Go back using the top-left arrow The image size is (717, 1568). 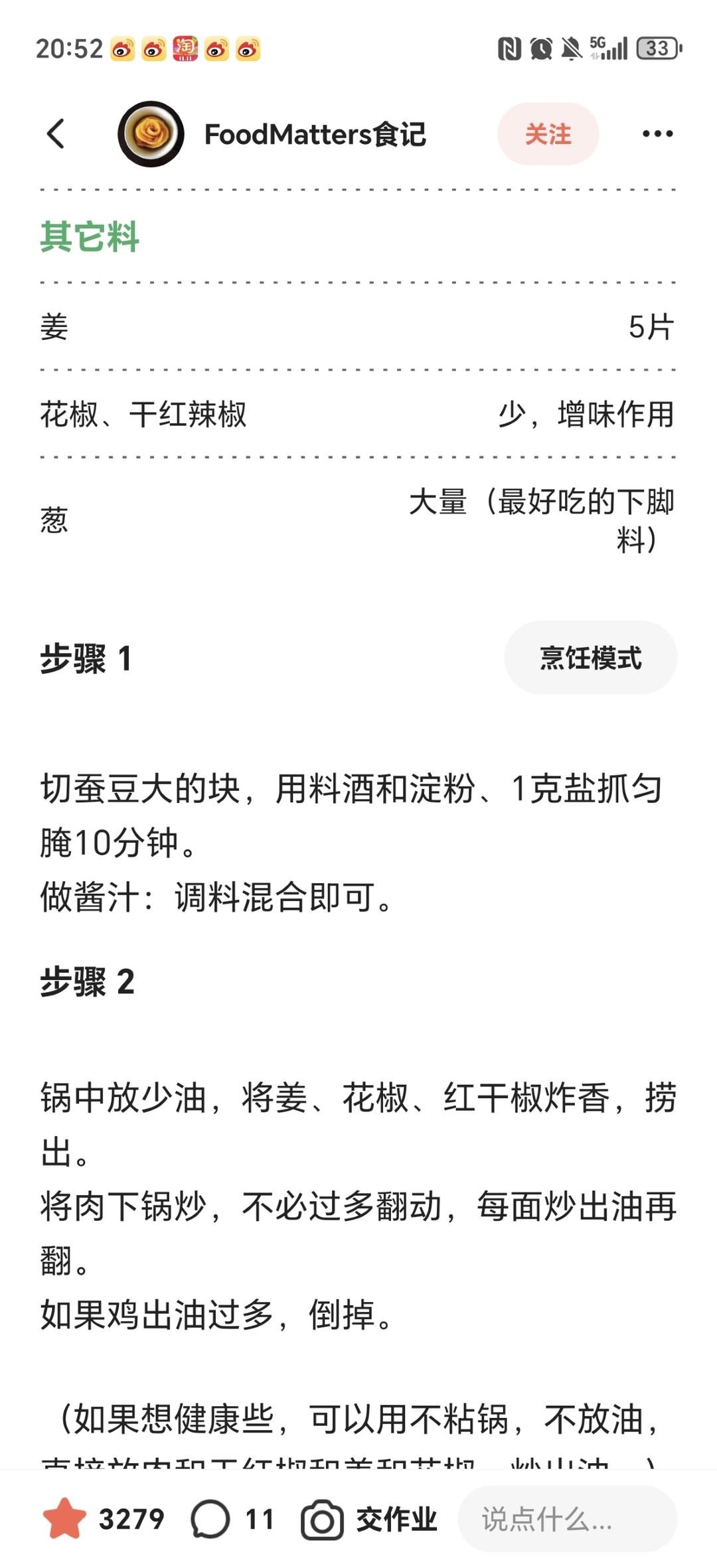(x=56, y=134)
